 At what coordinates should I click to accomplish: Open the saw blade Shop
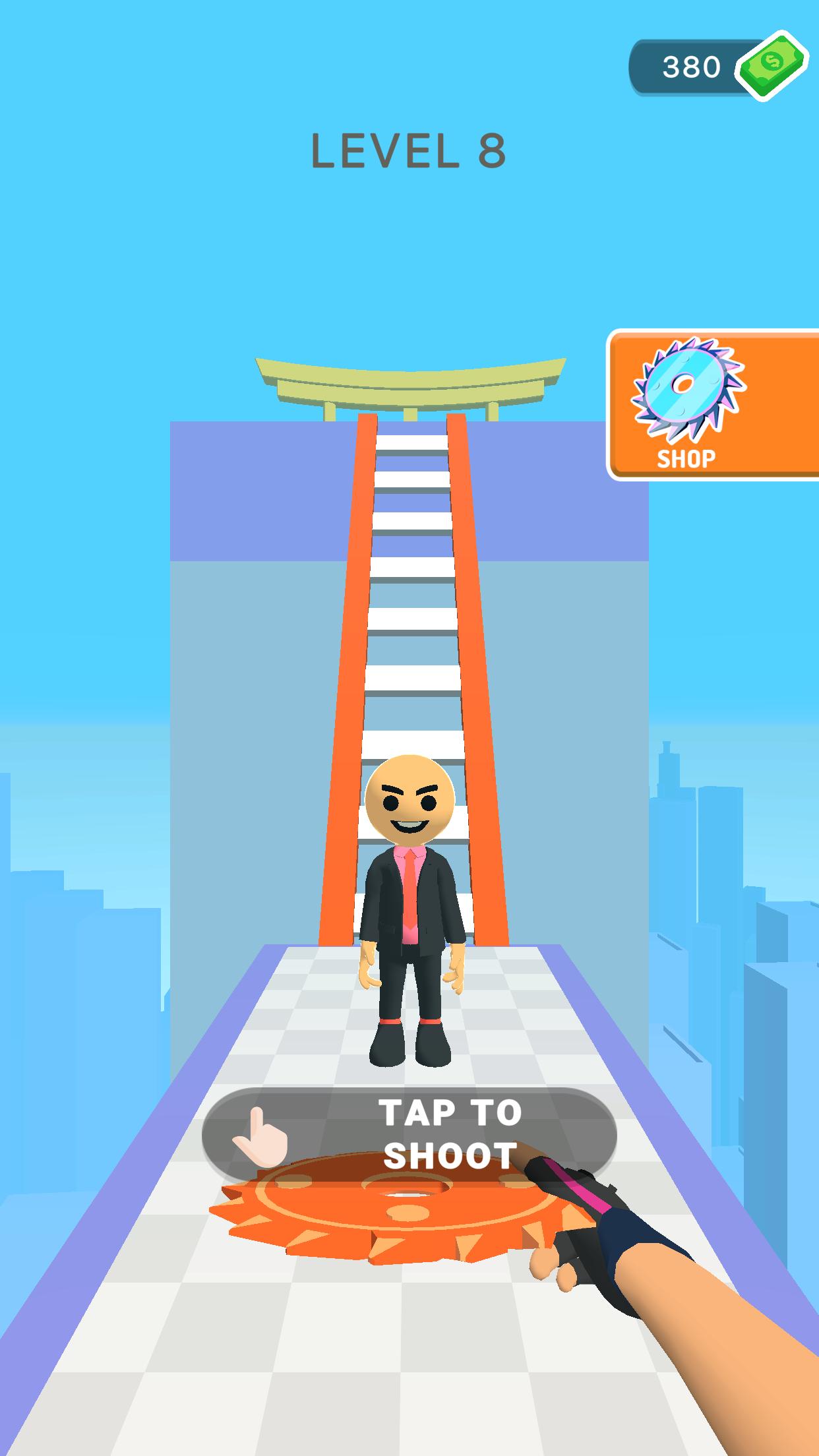[712, 405]
